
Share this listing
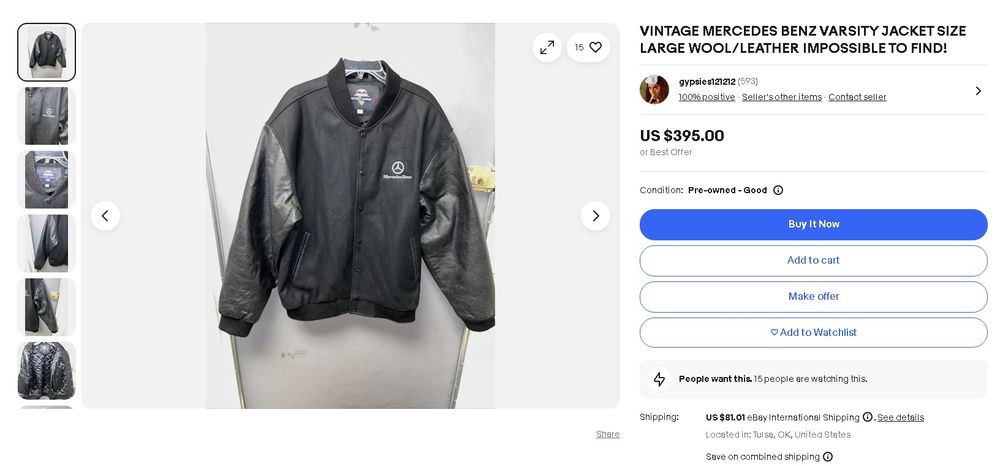pos(607,434)
